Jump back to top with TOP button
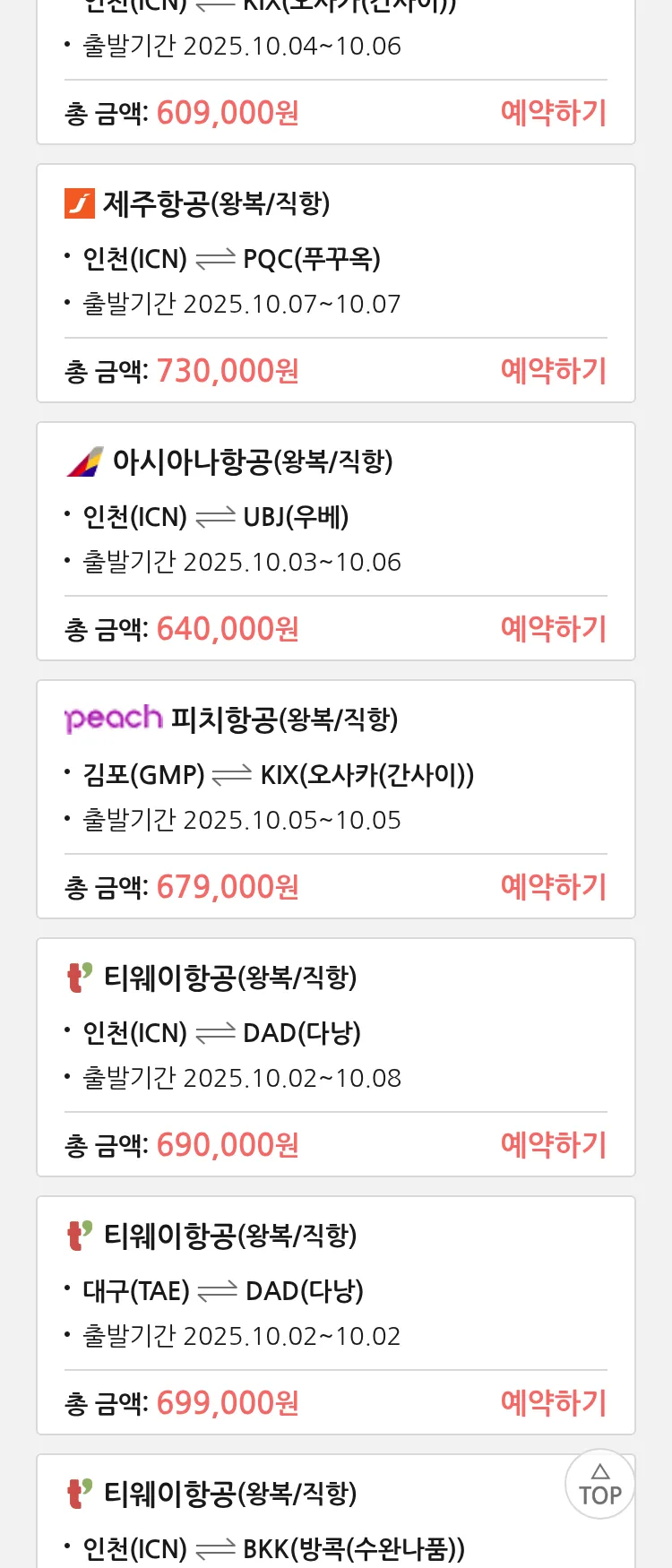Viewport: 672px width, 1568px height. click(x=599, y=1485)
